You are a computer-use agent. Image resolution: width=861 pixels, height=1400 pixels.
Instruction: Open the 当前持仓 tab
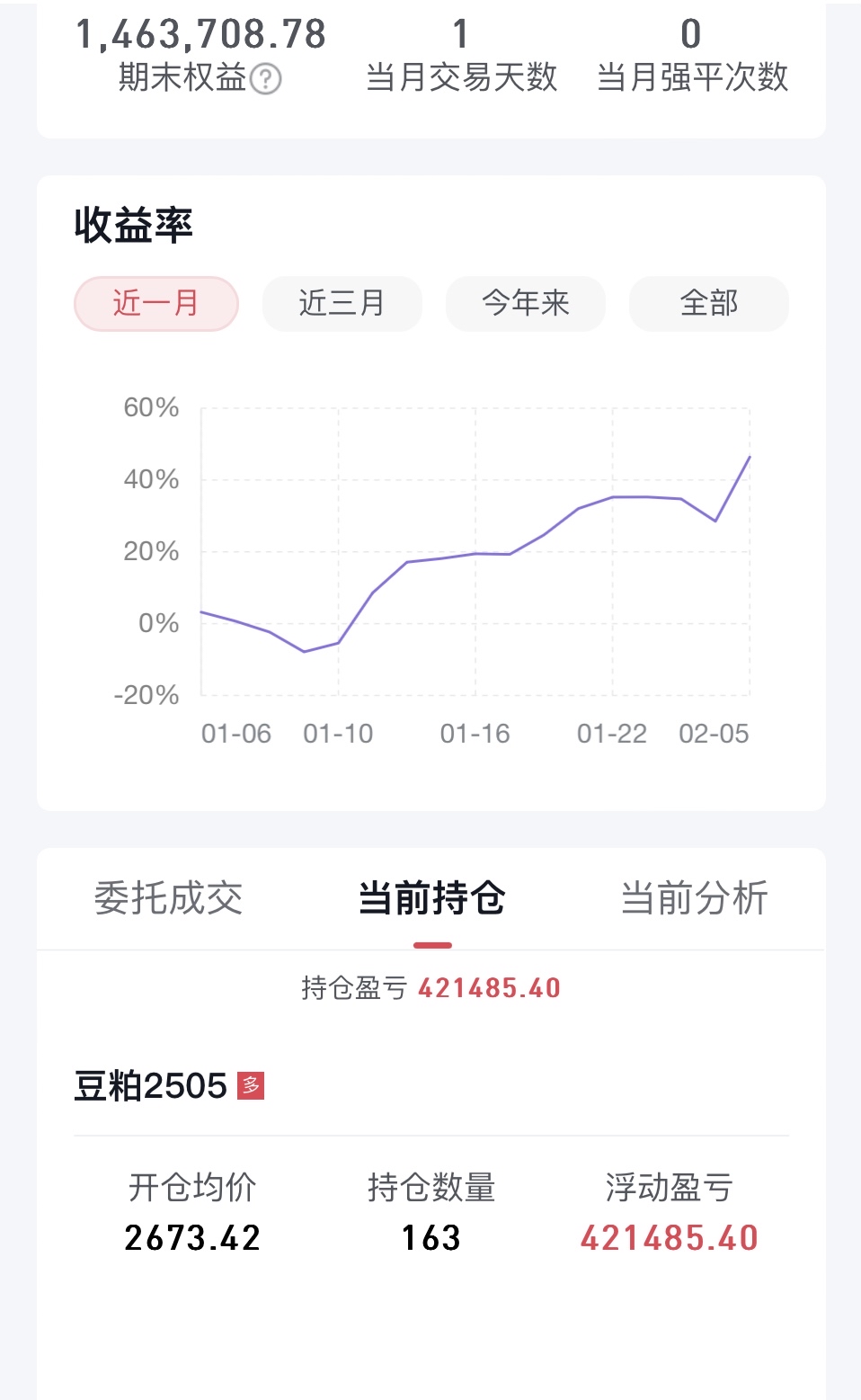431,897
